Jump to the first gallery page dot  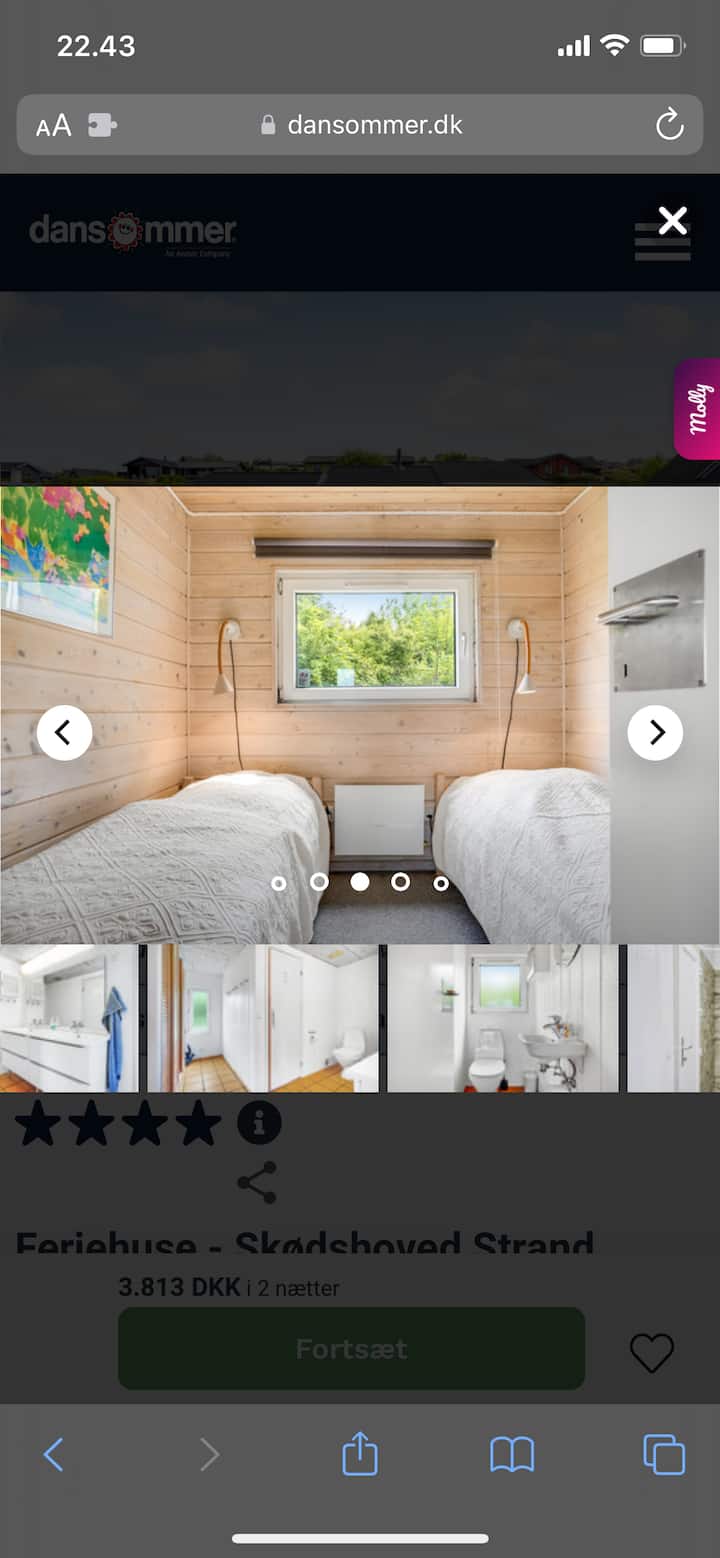coord(279,883)
